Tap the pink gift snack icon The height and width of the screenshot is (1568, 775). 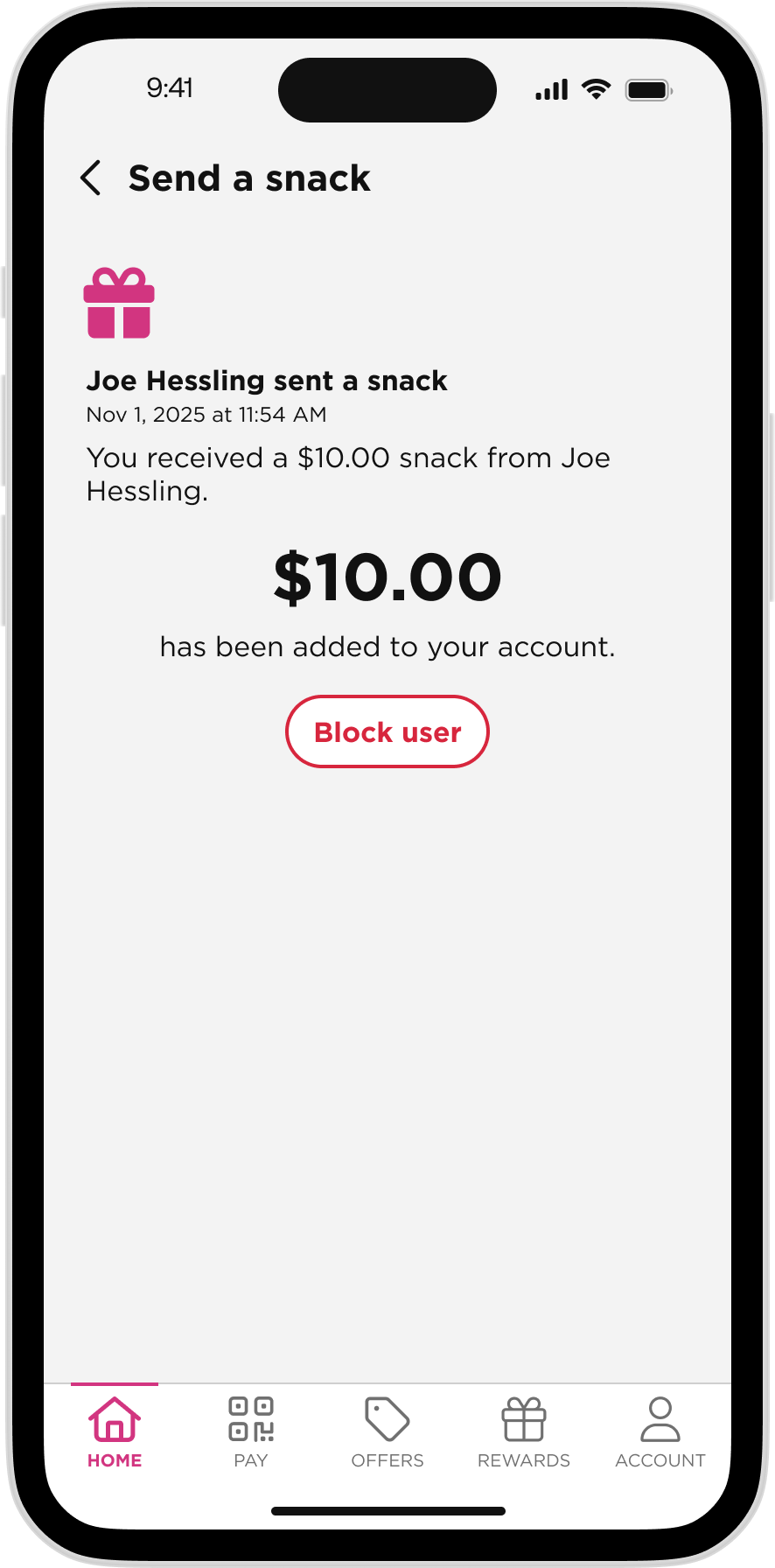tap(119, 302)
